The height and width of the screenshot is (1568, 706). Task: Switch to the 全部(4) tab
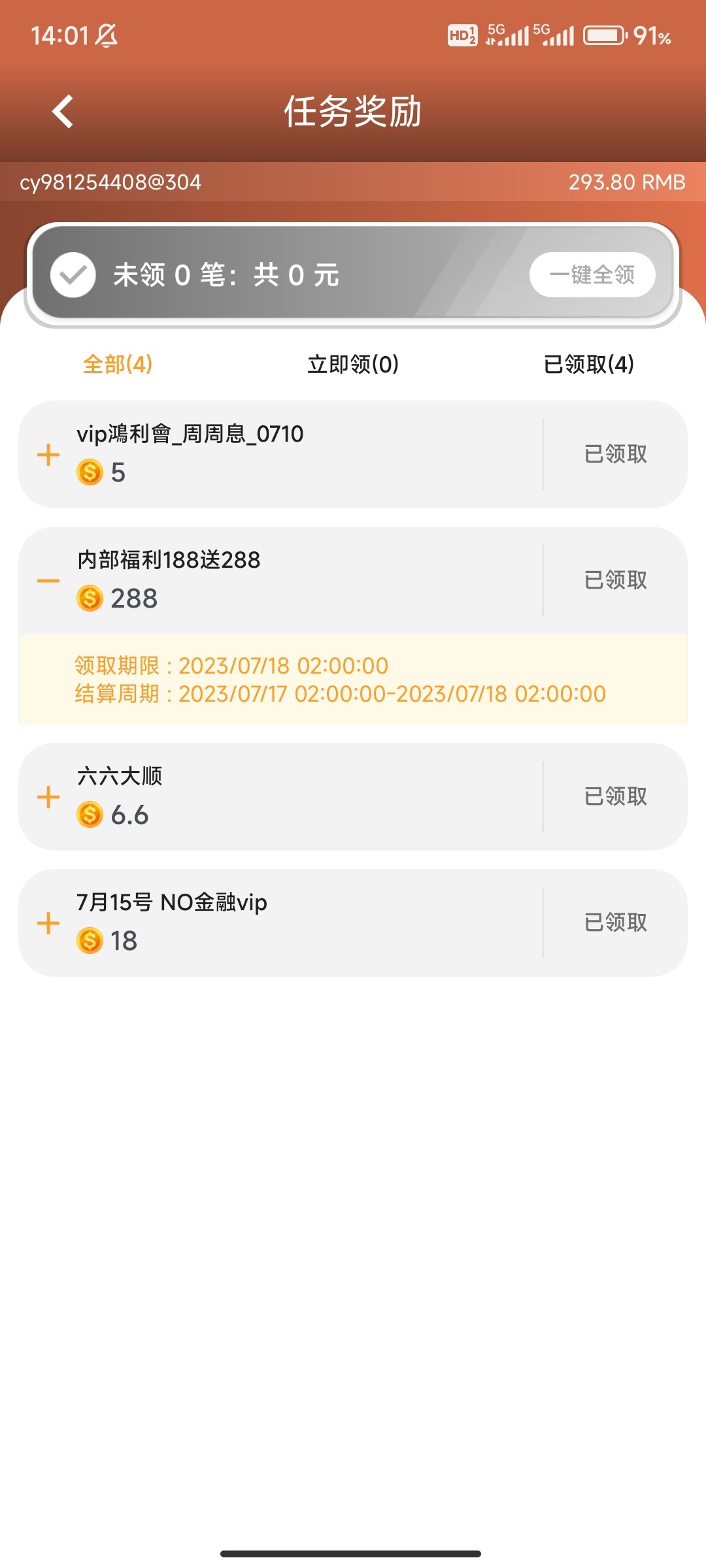click(x=118, y=364)
